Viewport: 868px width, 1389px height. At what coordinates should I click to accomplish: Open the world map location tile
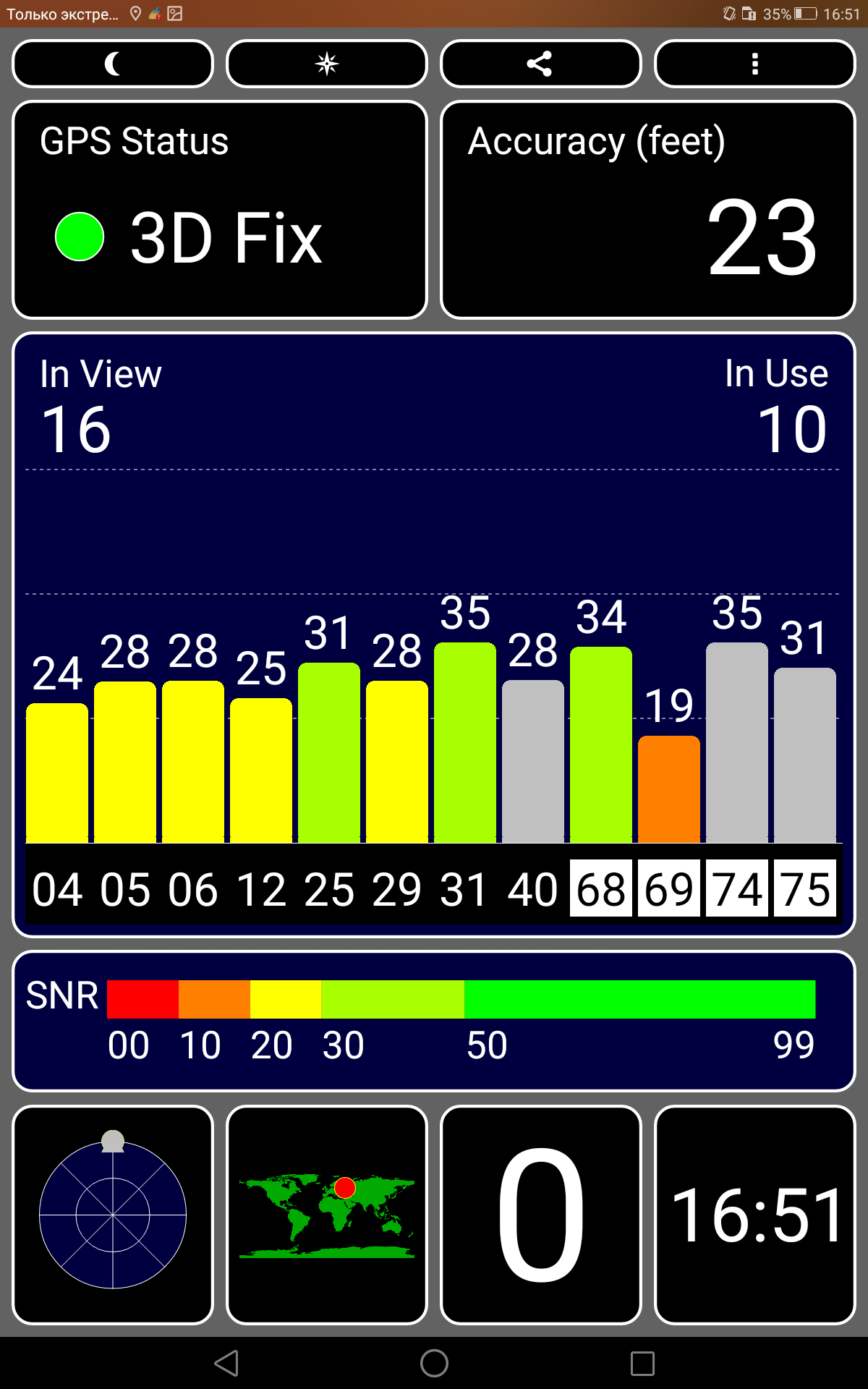(327, 1215)
